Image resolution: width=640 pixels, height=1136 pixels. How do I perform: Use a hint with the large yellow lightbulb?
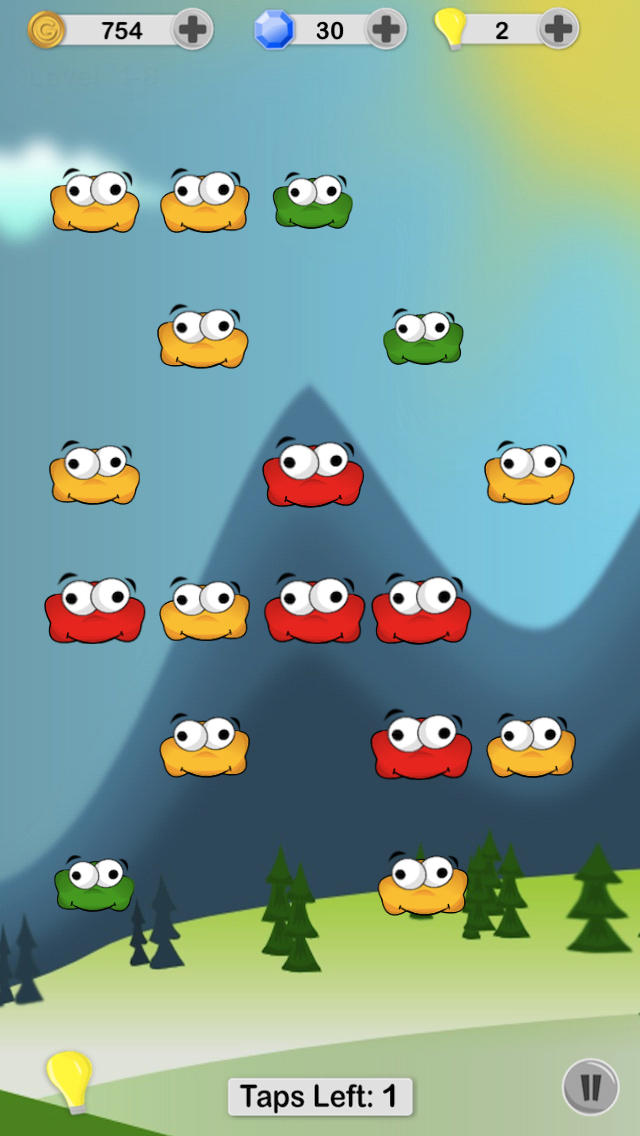70,1081
